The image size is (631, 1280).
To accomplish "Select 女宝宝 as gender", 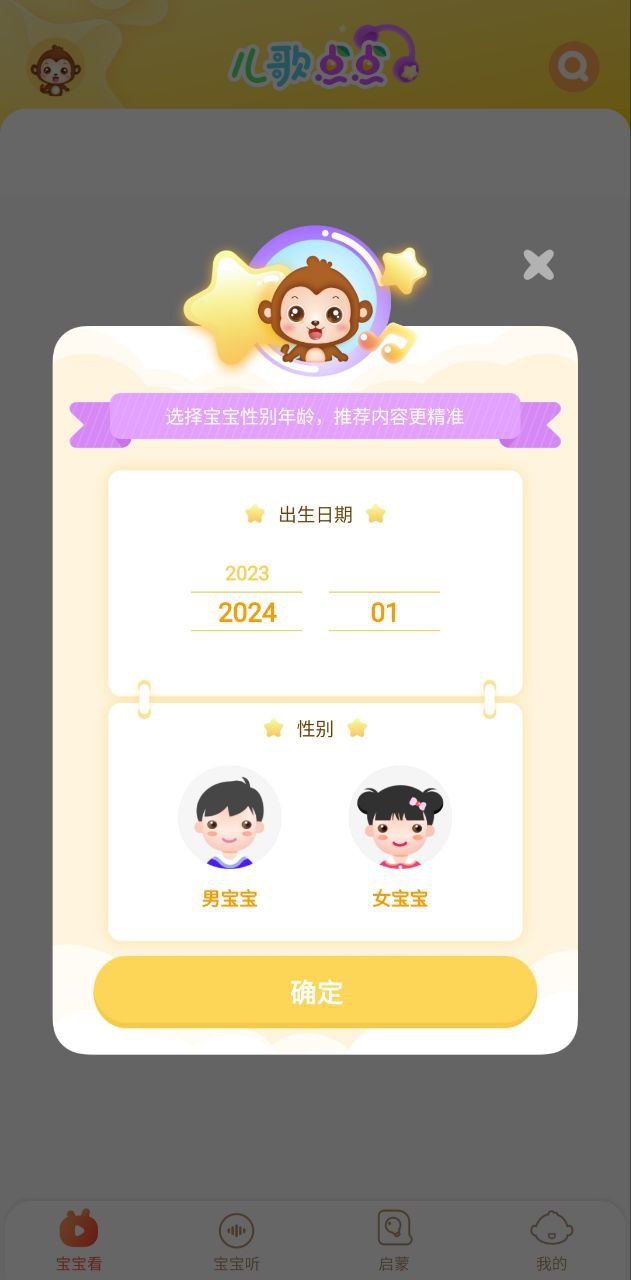I will 400,818.
